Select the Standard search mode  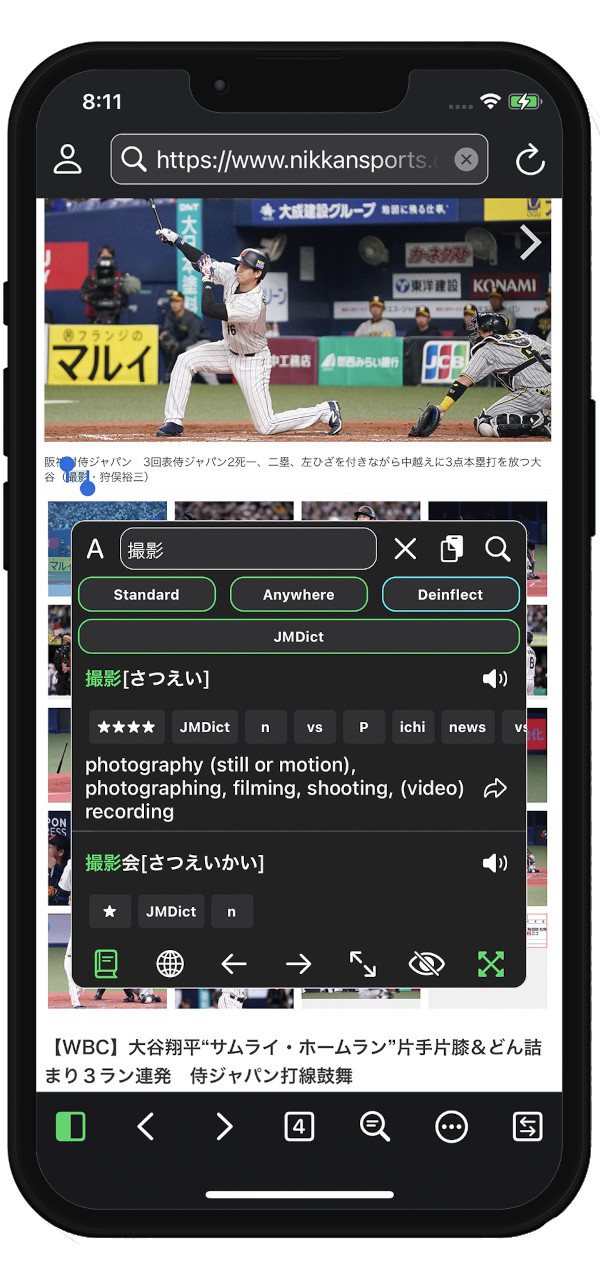pyautogui.click(x=146, y=594)
